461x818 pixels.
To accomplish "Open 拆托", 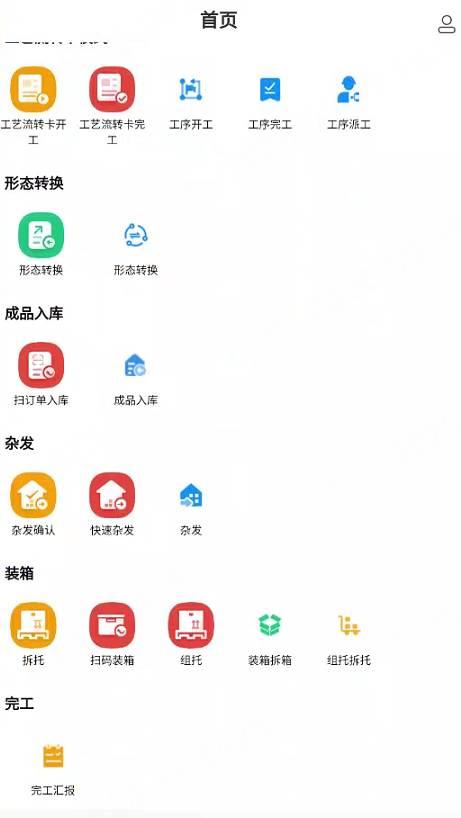I will tap(33, 625).
